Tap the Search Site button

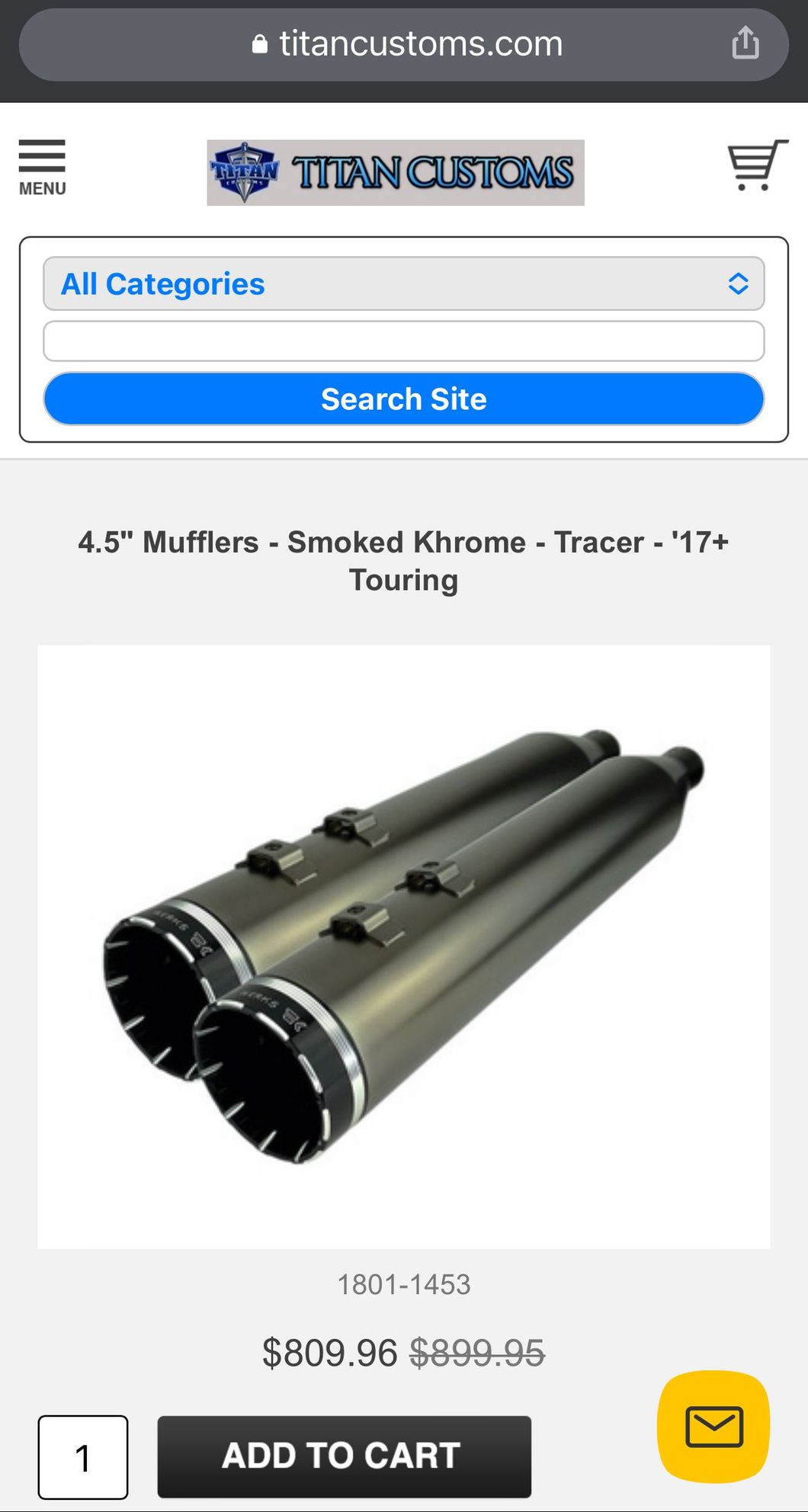[x=404, y=399]
